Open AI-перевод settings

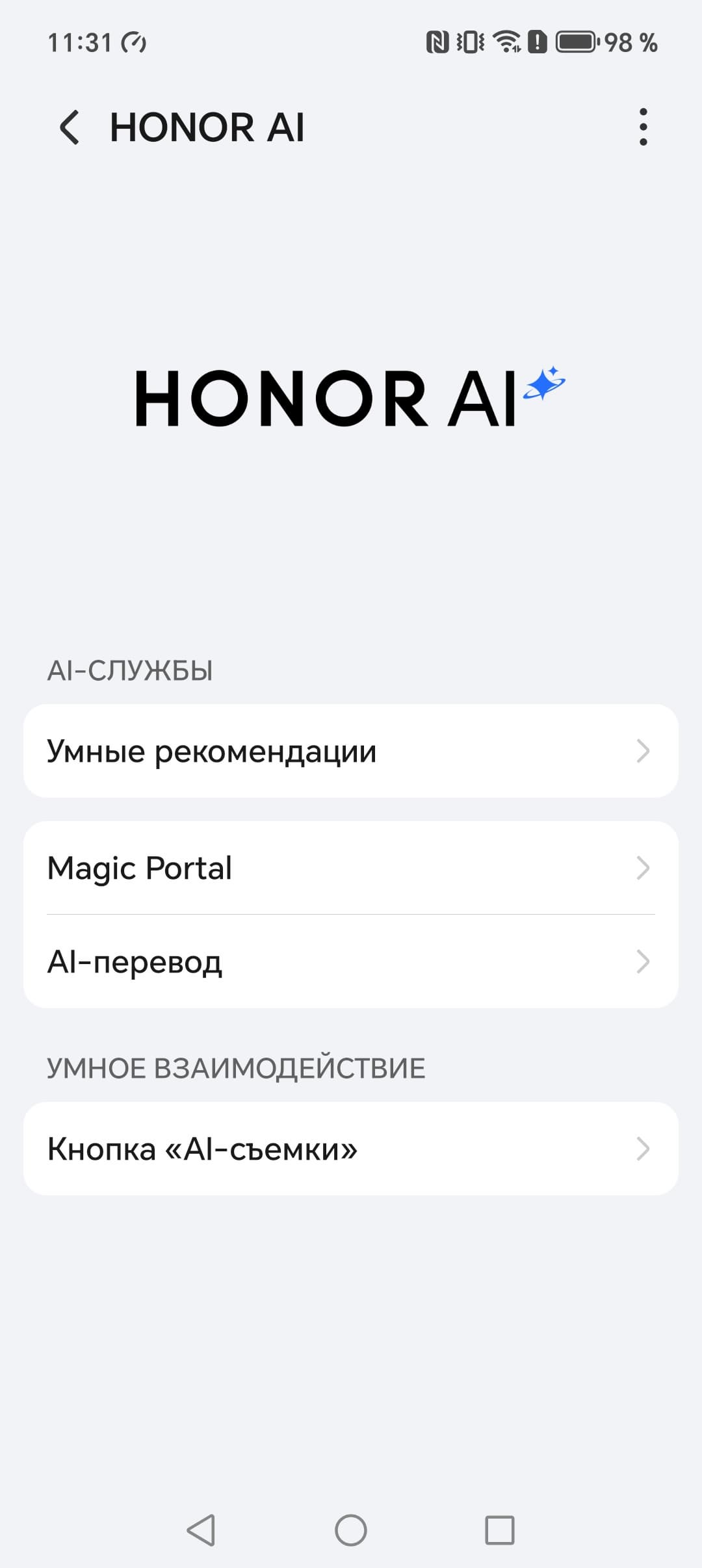[351, 961]
